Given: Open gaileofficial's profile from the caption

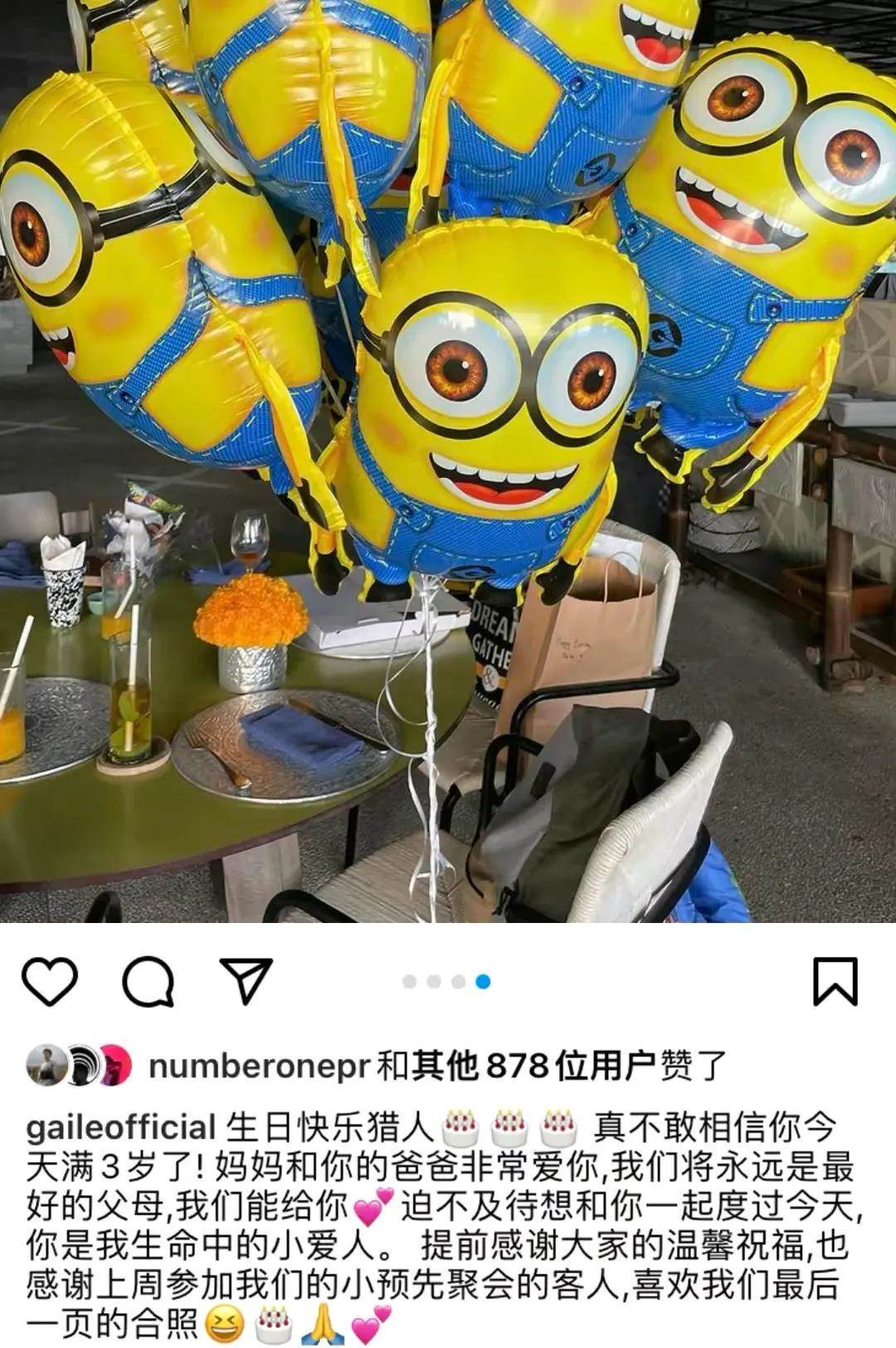Looking at the screenshot, I should tap(122, 1128).
